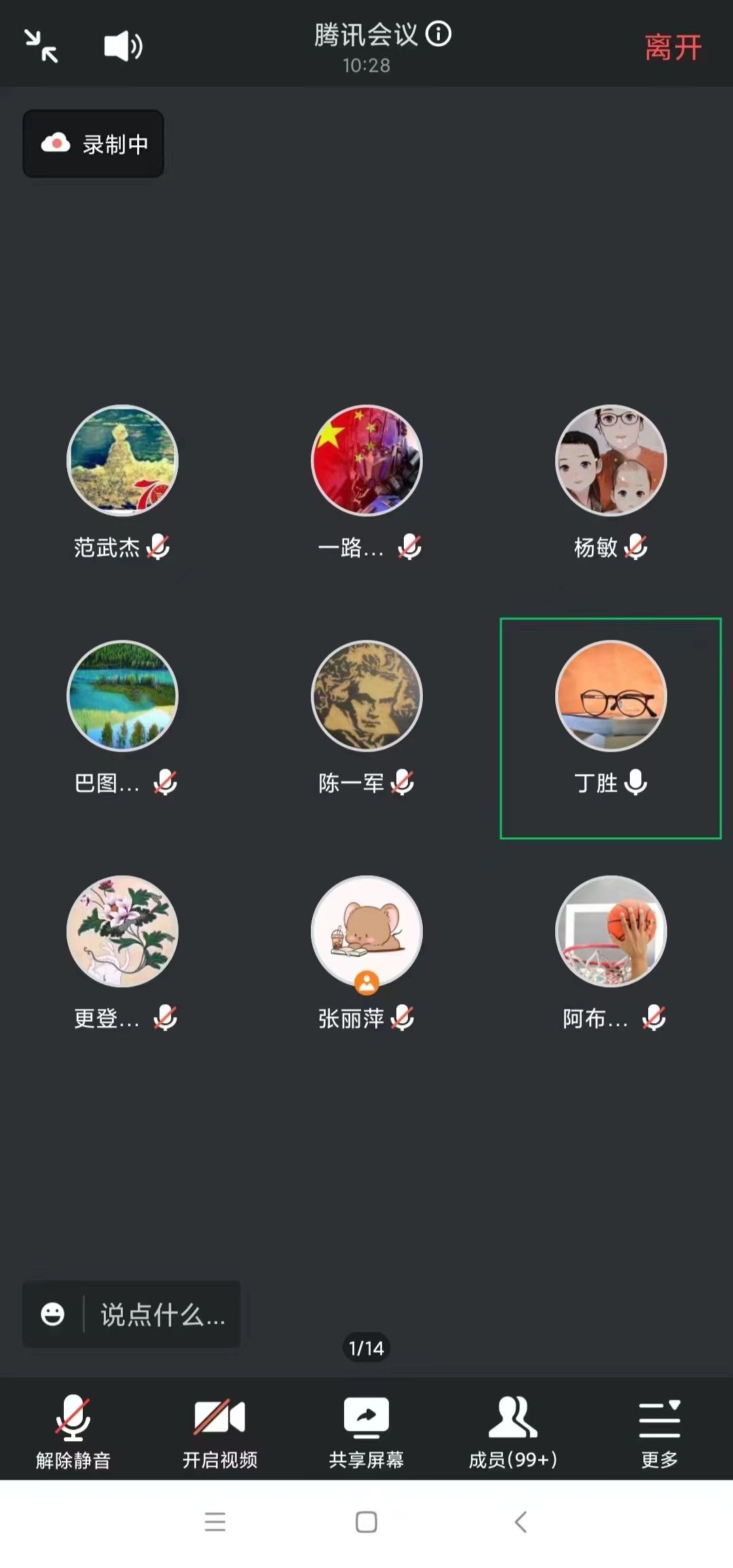Open participant 张丽萍's tile
This screenshot has height=1568, width=733.
366,931
